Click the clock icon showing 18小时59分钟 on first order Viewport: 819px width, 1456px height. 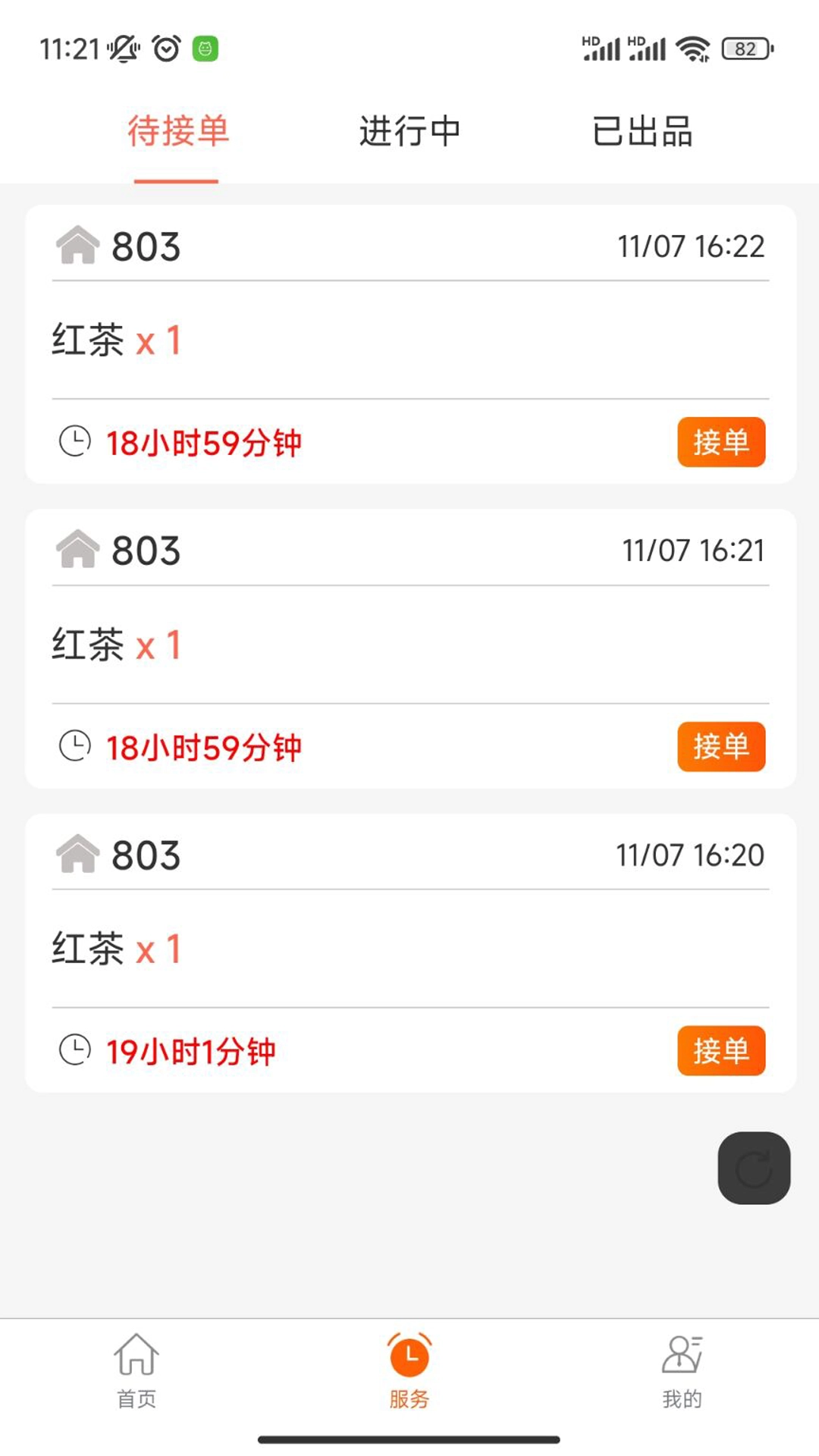74,442
